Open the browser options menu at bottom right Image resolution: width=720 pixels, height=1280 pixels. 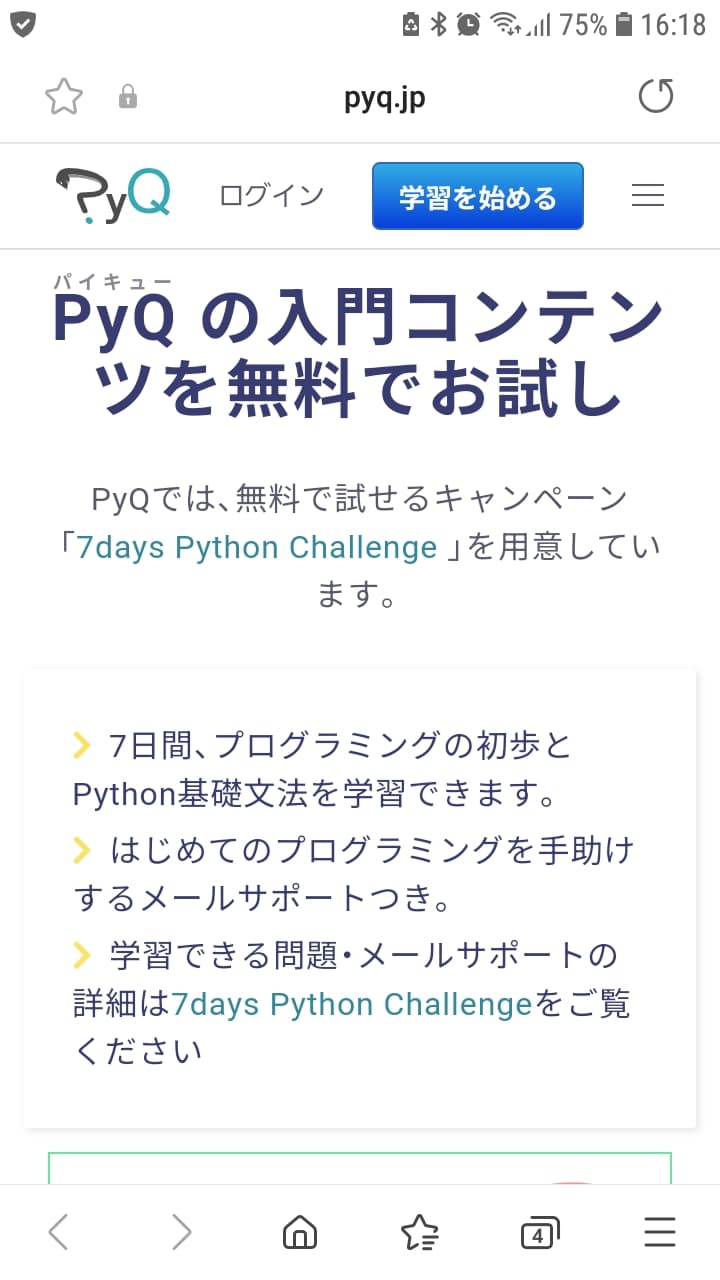(x=659, y=1231)
